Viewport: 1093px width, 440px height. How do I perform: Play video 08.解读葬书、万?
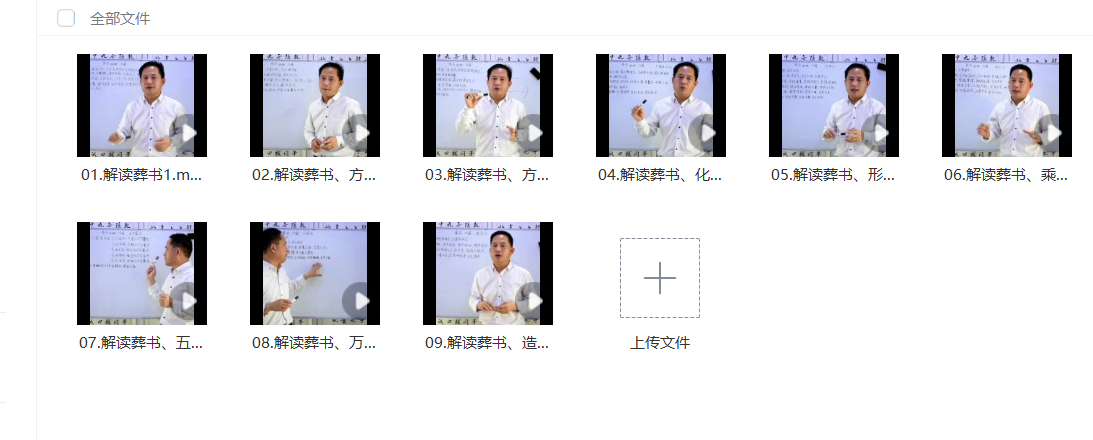point(359,300)
